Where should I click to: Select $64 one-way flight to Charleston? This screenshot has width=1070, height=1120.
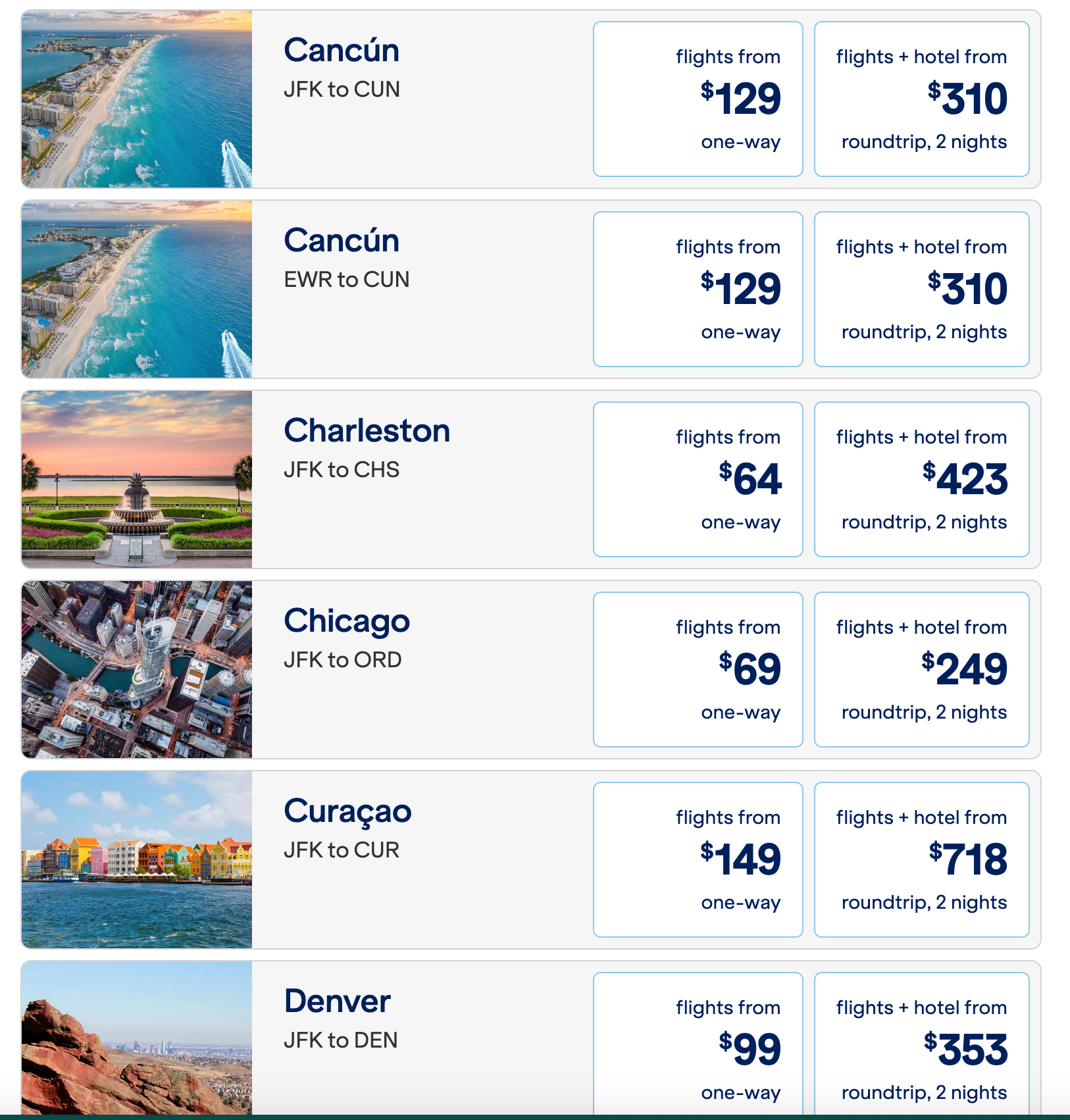[698, 479]
